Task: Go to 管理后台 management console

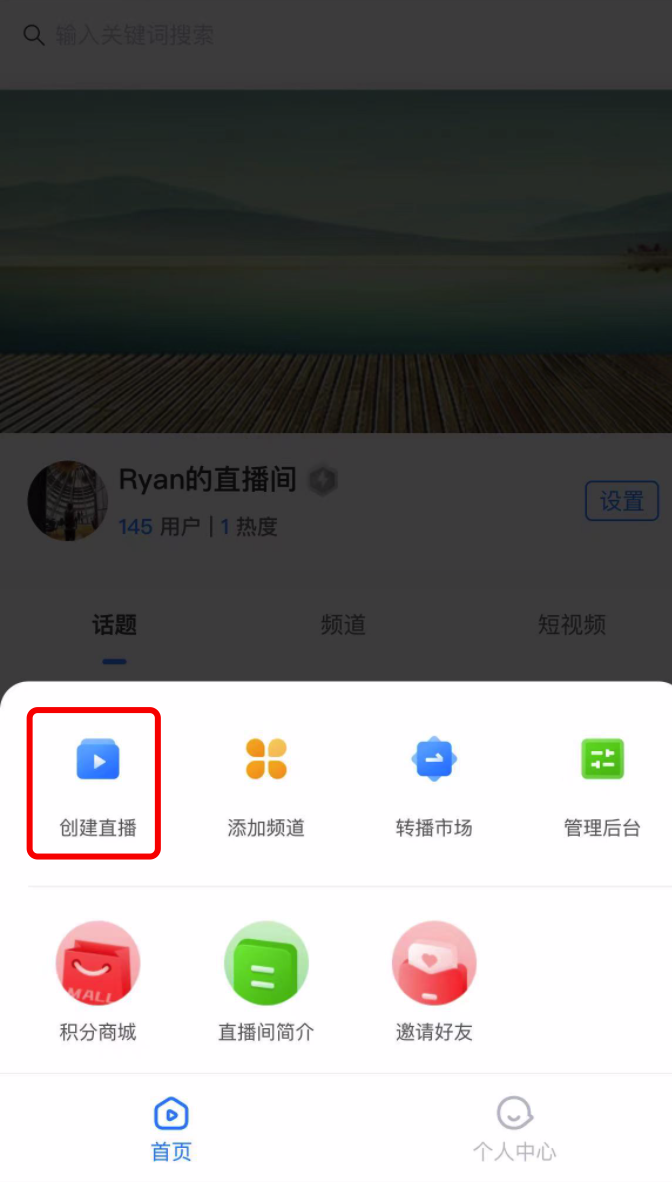Action: tap(602, 782)
